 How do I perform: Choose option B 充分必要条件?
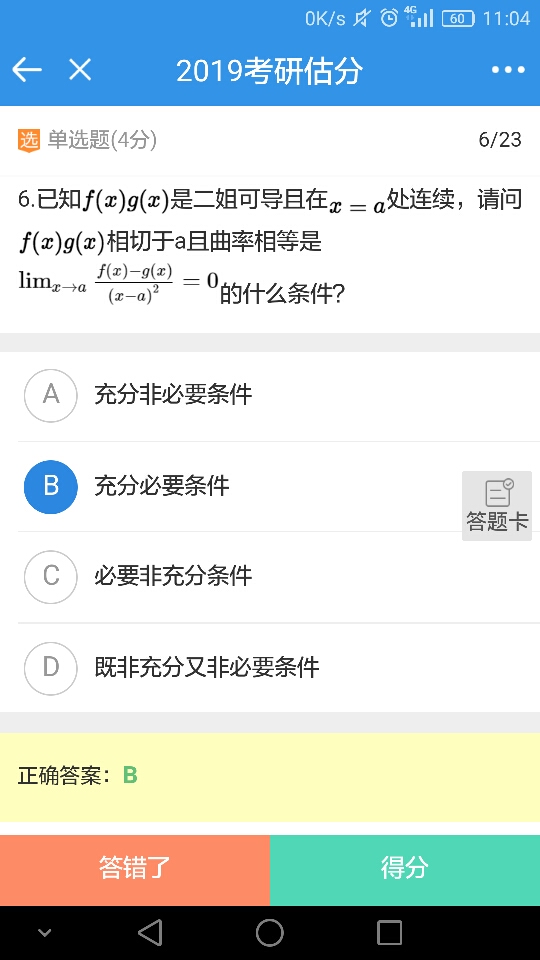(x=270, y=487)
